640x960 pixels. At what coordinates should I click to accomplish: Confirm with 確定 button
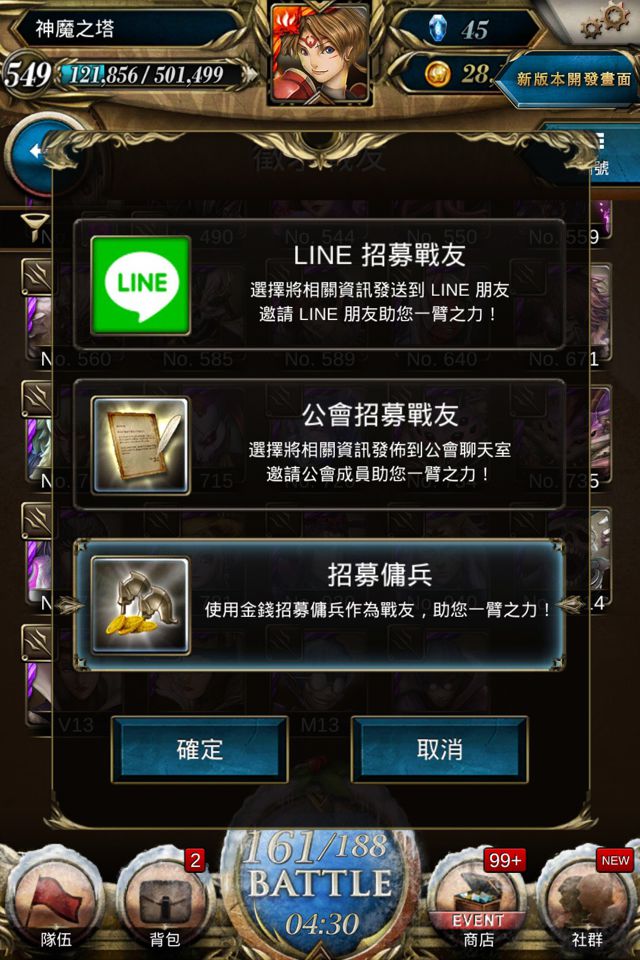[x=199, y=750]
